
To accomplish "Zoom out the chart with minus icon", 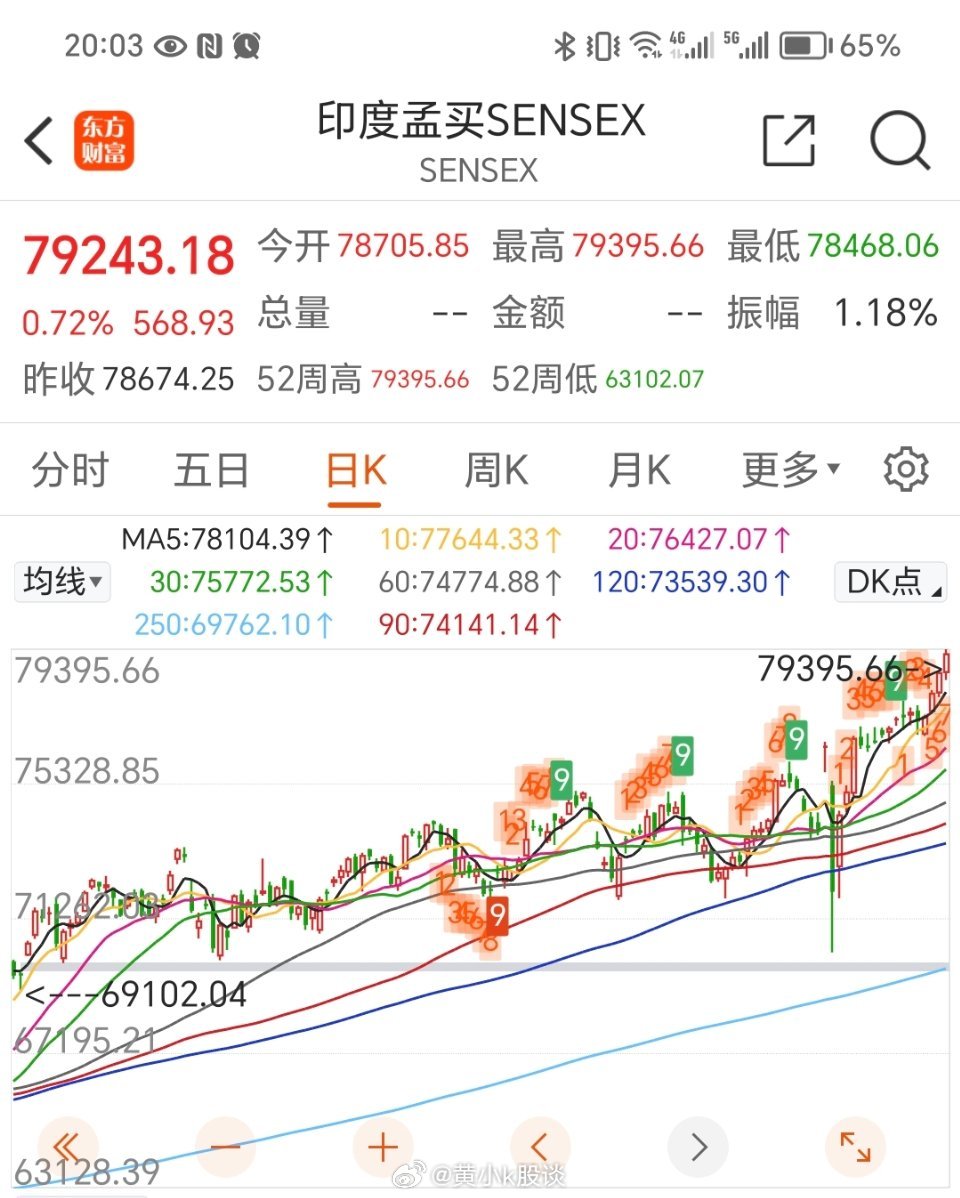I will [x=226, y=1146].
